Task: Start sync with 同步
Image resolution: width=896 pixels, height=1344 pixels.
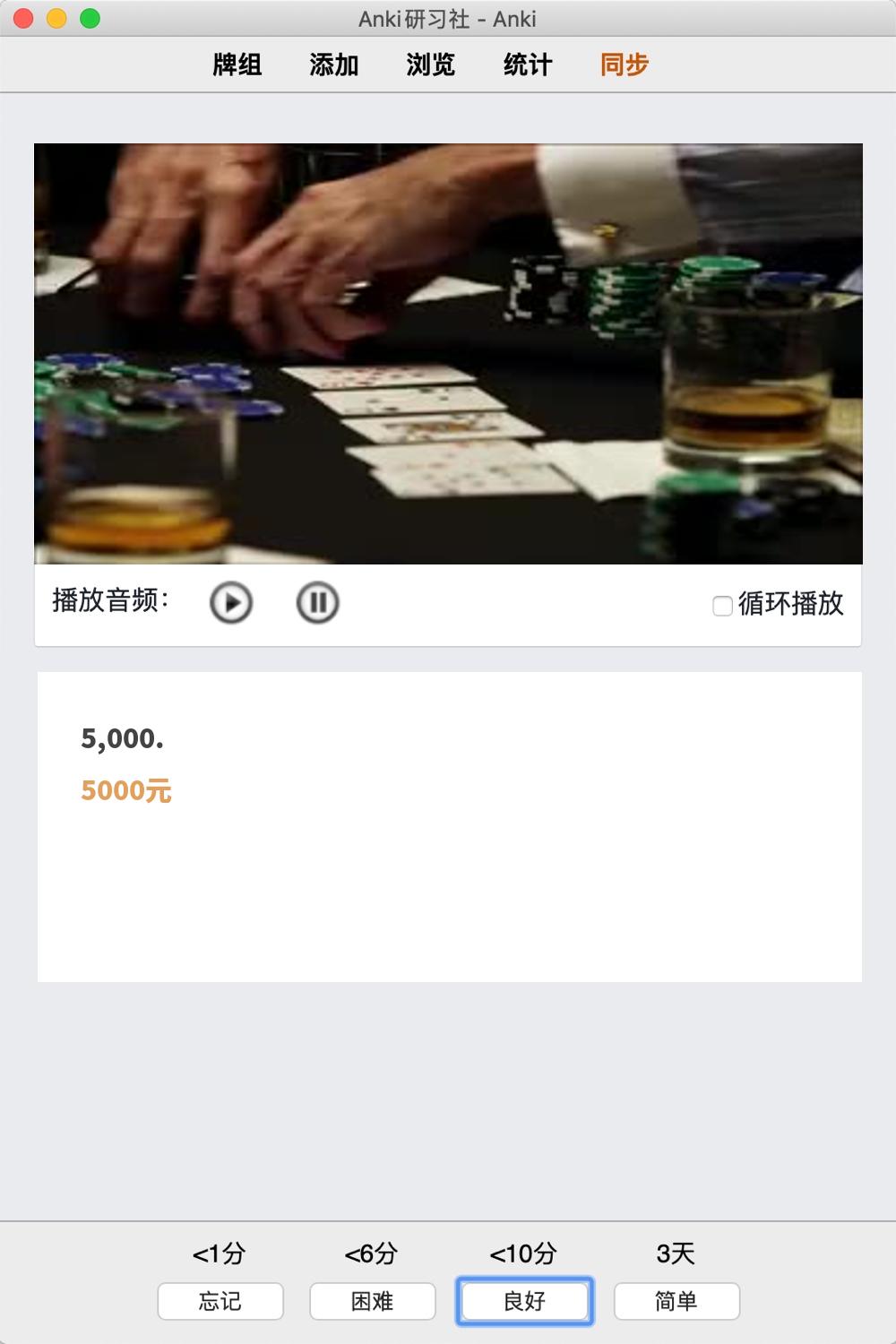Action: click(625, 65)
